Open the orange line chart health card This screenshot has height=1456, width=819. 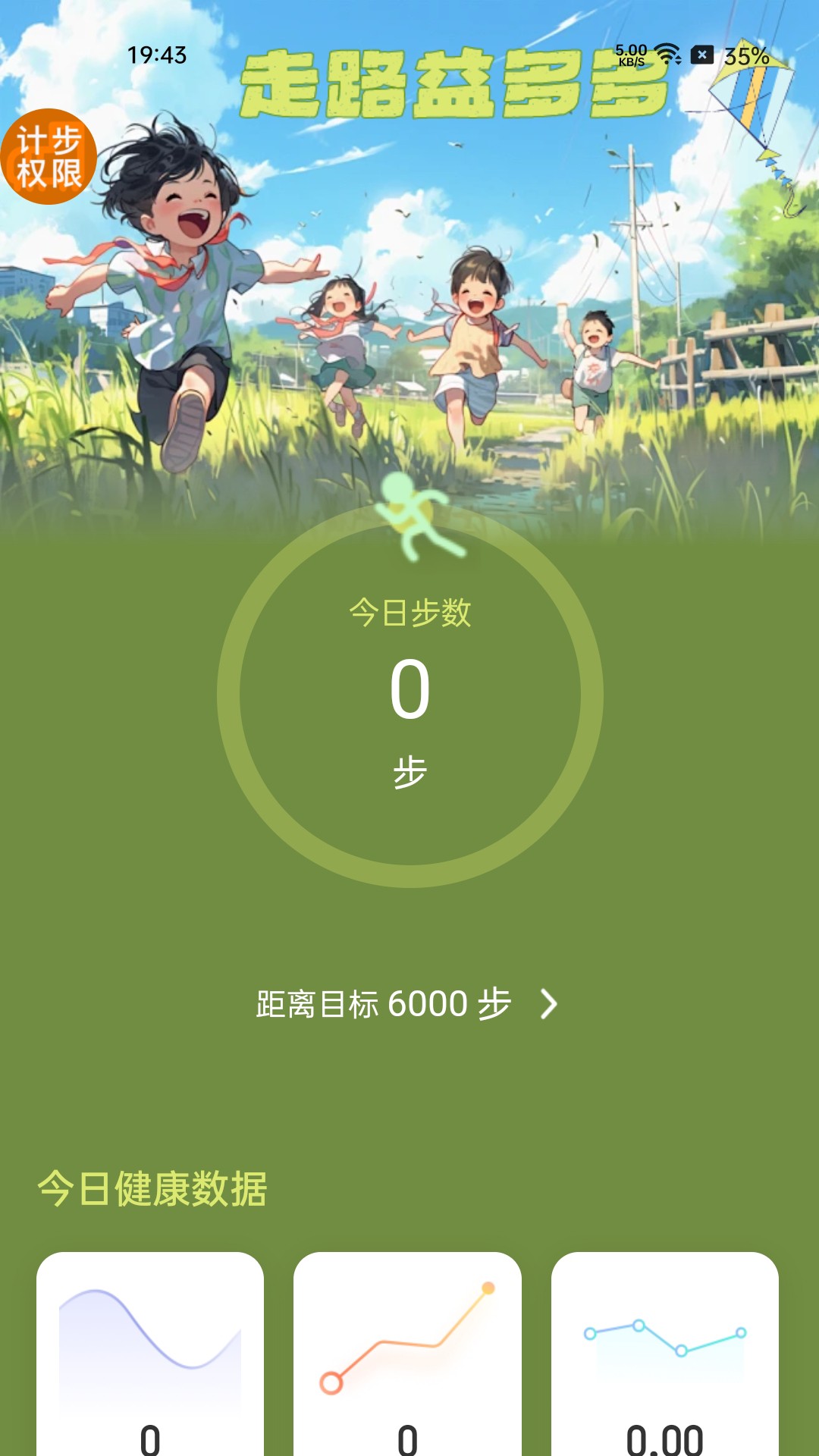[x=407, y=1354]
